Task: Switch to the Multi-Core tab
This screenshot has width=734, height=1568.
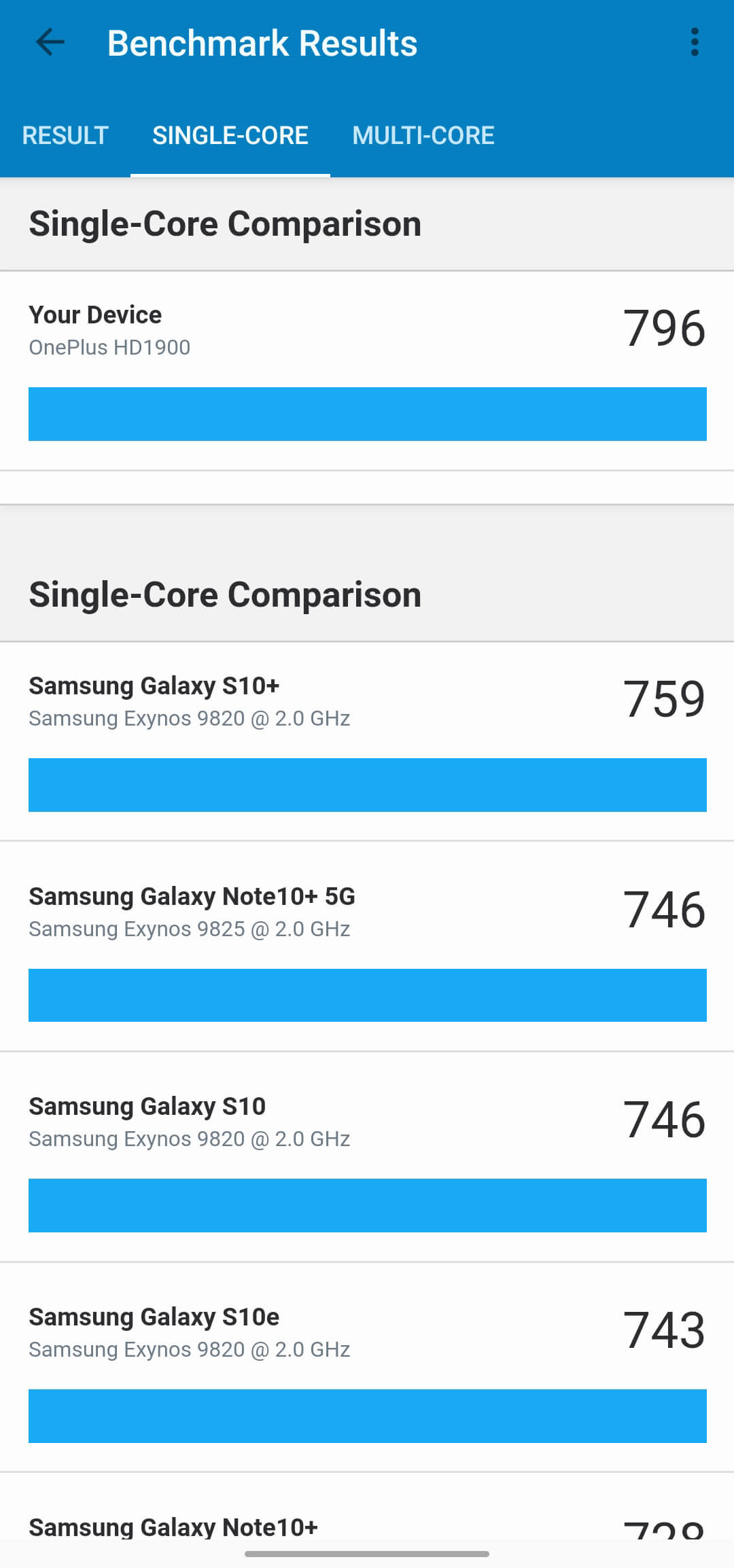Action: tap(423, 135)
